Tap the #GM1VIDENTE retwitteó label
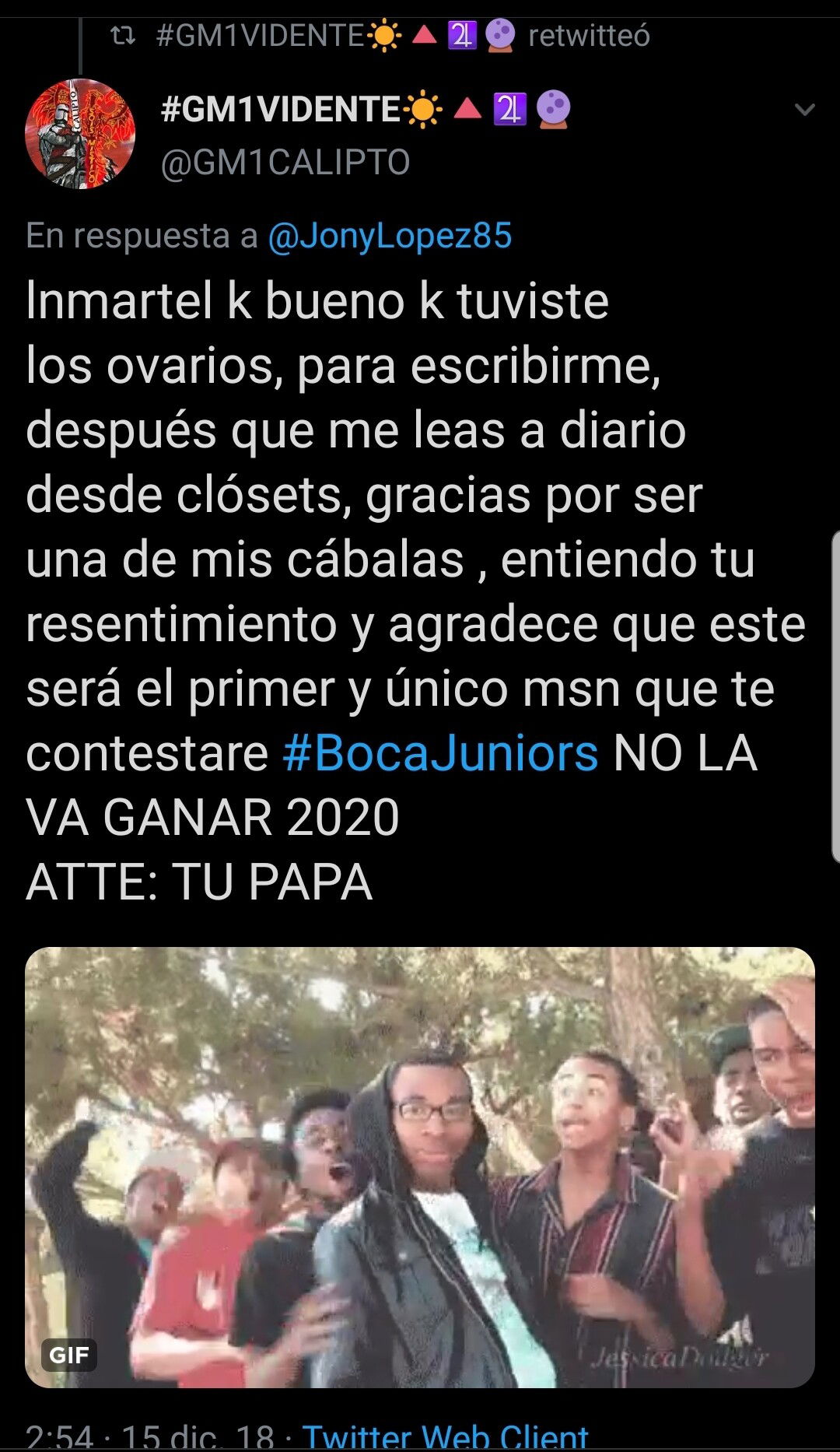The height and width of the screenshot is (1452, 840). click(x=402, y=36)
